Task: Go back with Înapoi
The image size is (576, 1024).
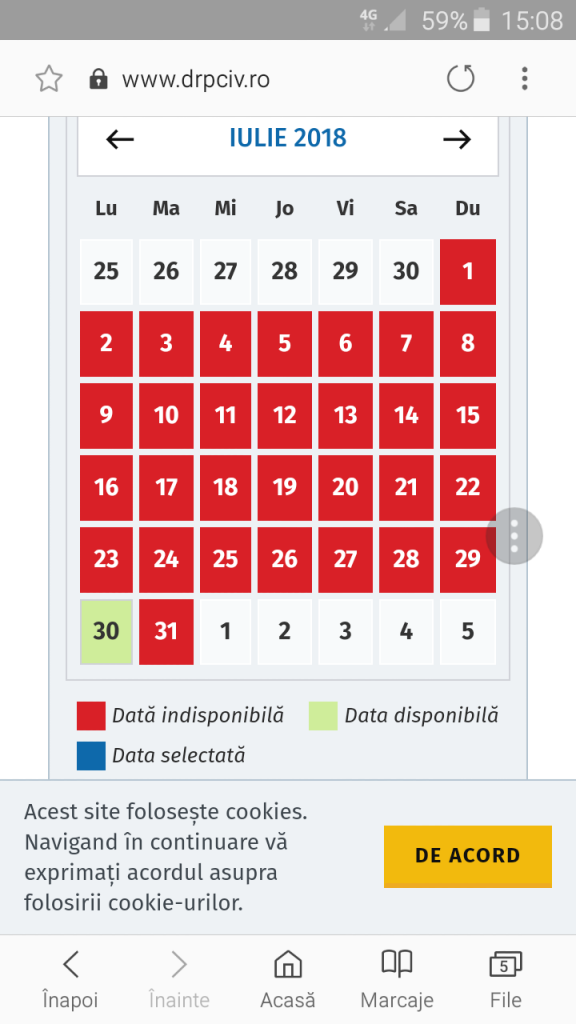Action: coord(71,979)
